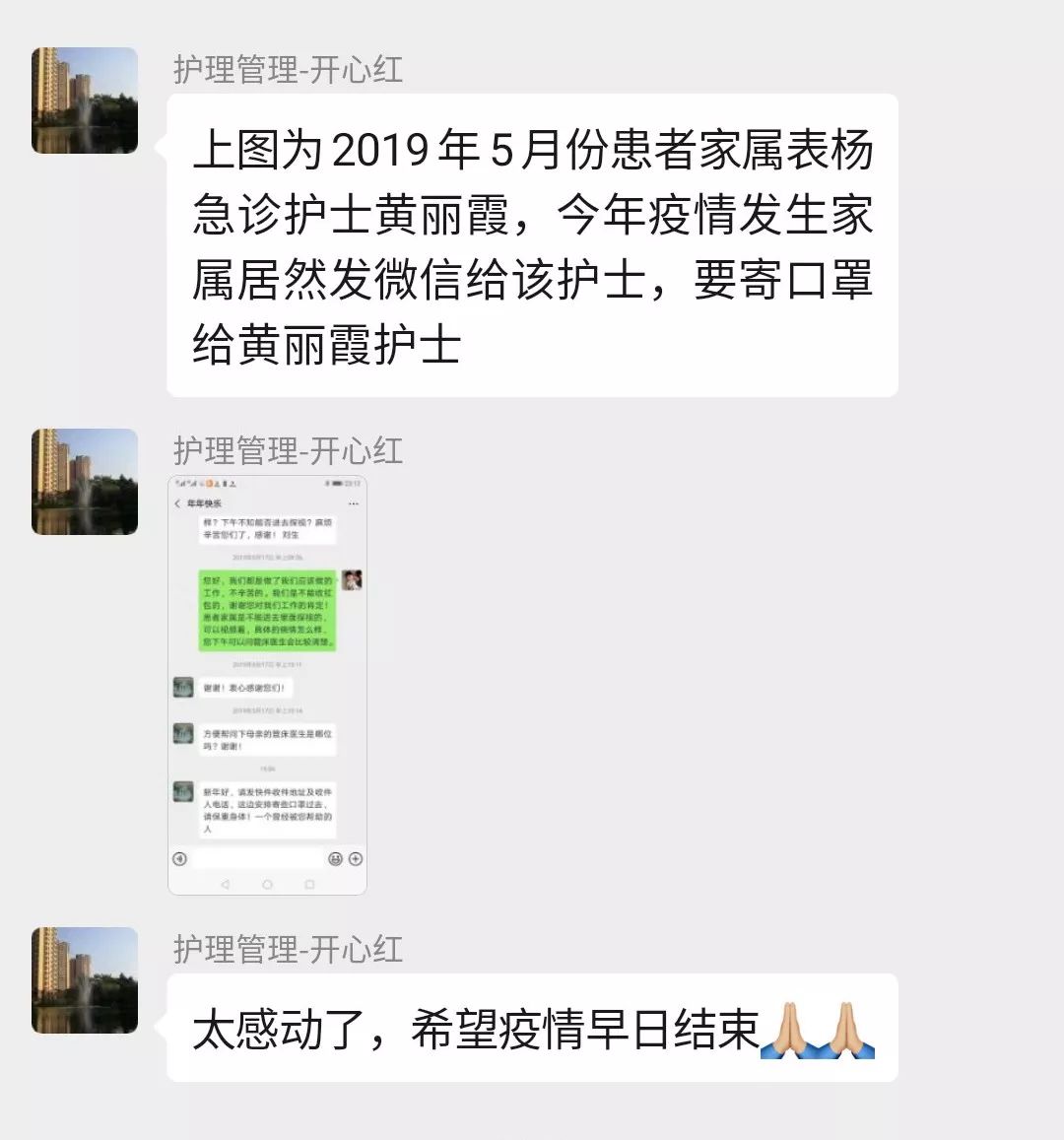The height and width of the screenshot is (1140, 1064).
Task: Open avatar beside the 上图为2019年 message
Action: pyautogui.click(x=85, y=101)
